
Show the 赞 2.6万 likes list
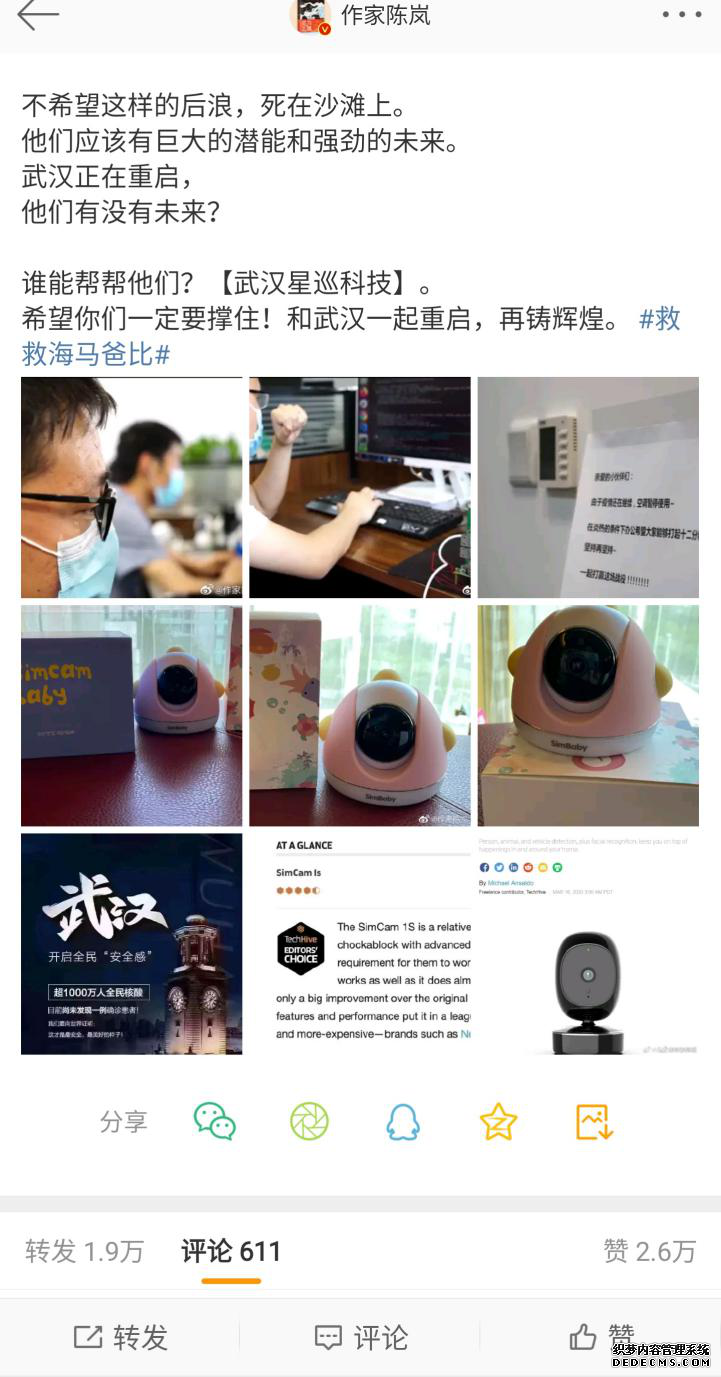(x=649, y=1251)
